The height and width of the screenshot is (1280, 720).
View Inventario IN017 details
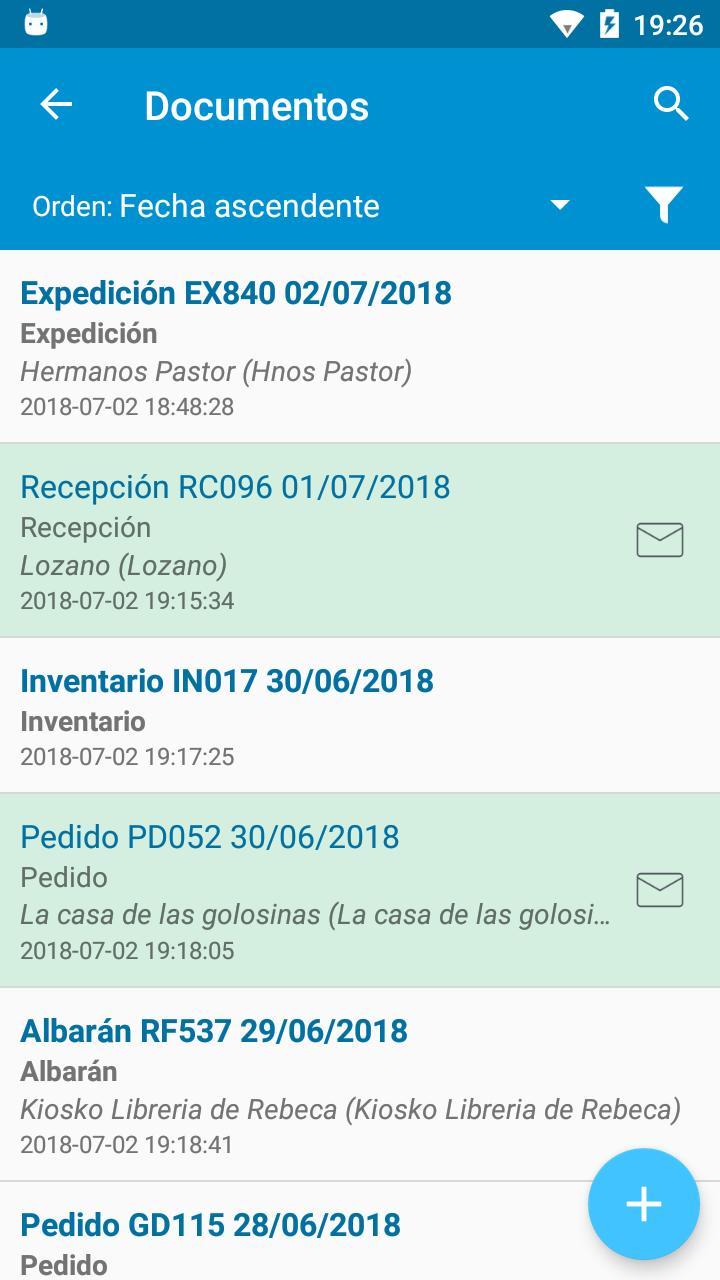(227, 681)
